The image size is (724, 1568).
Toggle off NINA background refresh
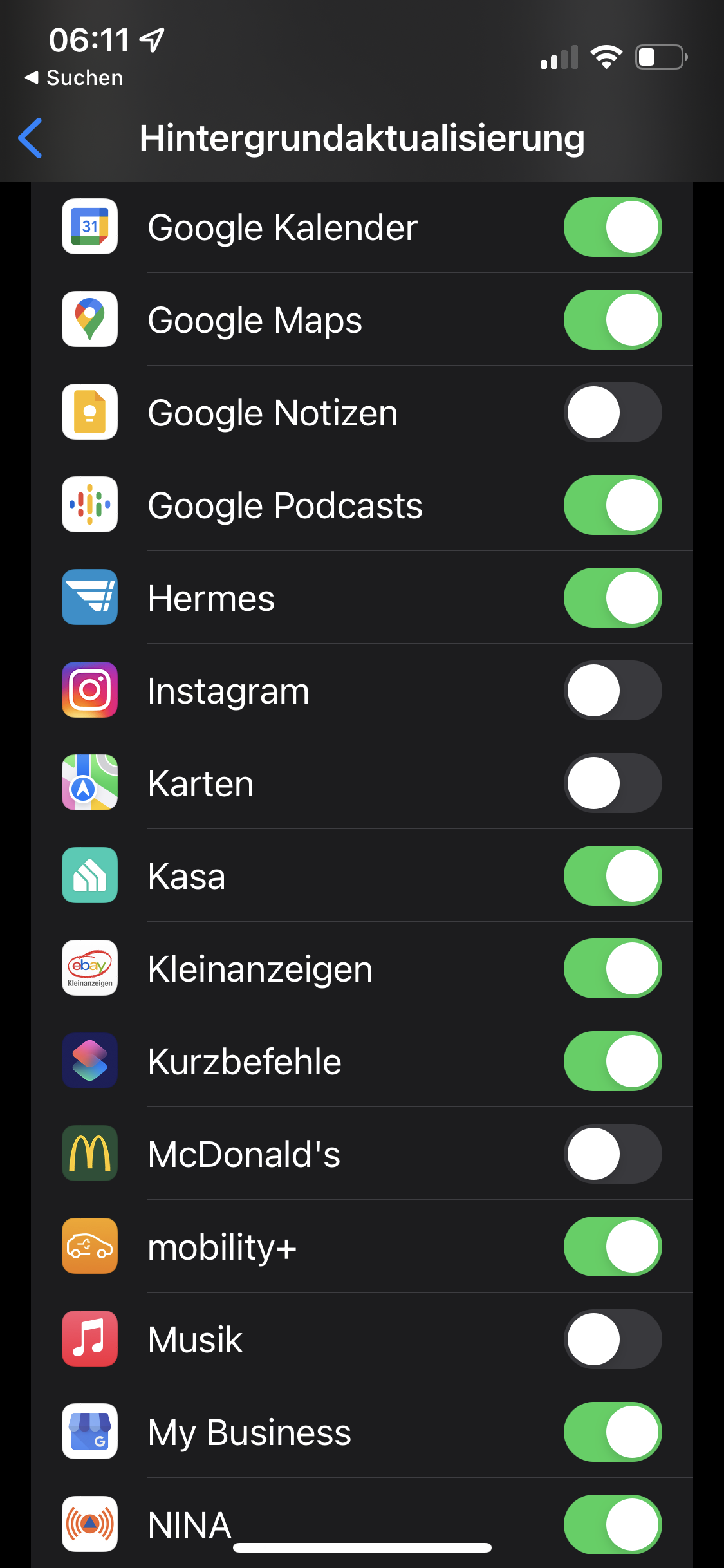click(x=612, y=1525)
